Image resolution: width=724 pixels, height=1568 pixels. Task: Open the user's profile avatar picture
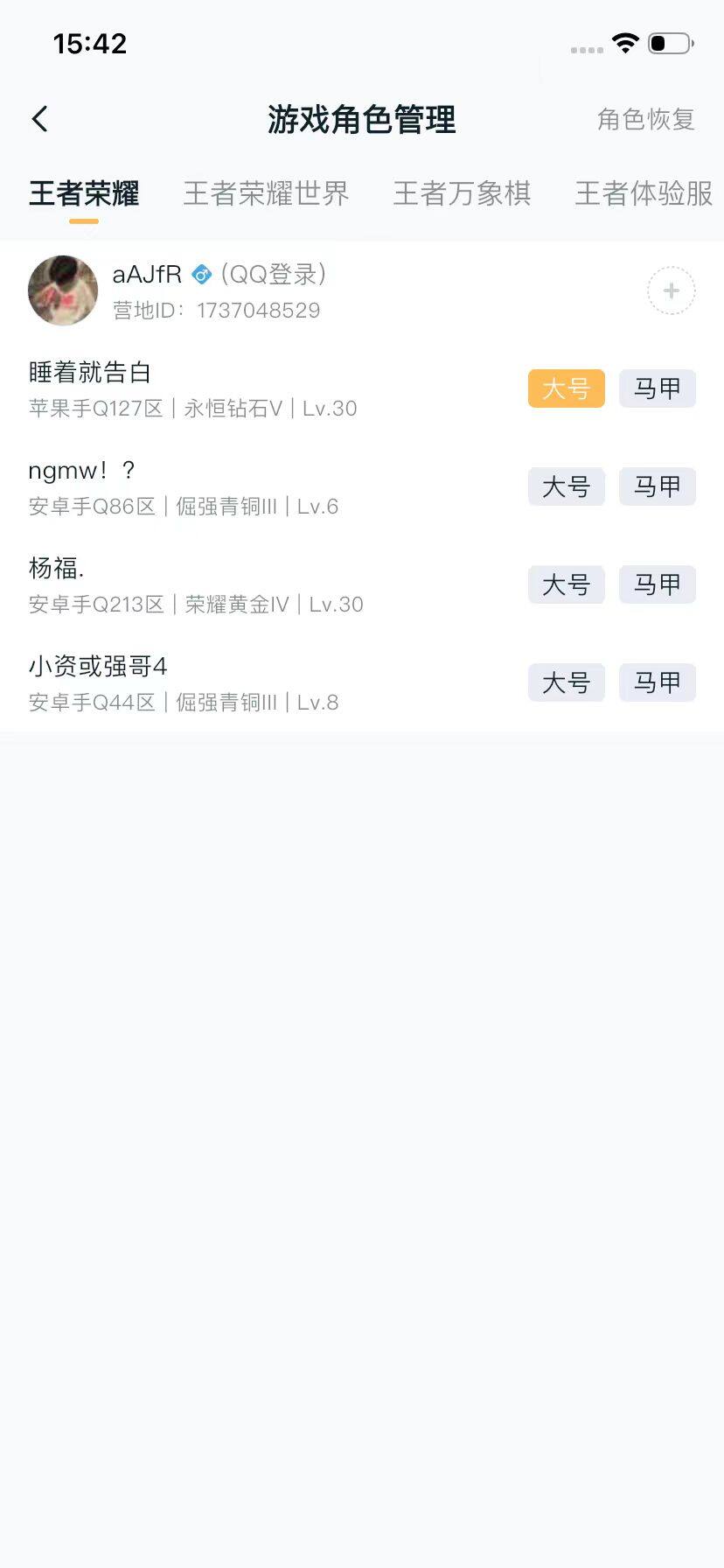click(62, 290)
